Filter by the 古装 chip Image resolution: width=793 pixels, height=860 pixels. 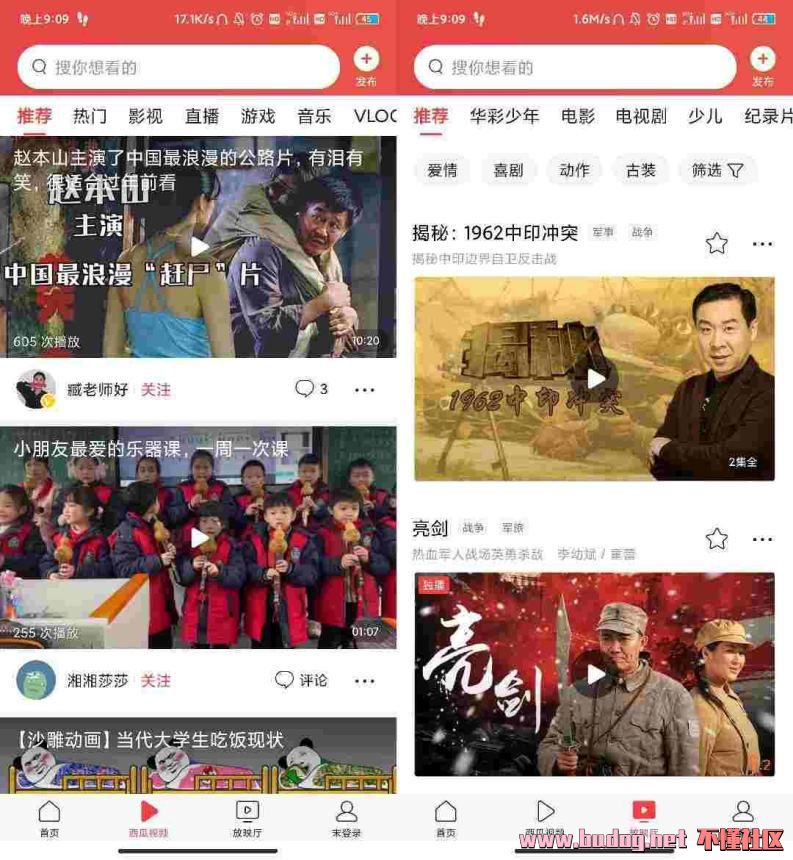pyautogui.click(x=640, y=170)
